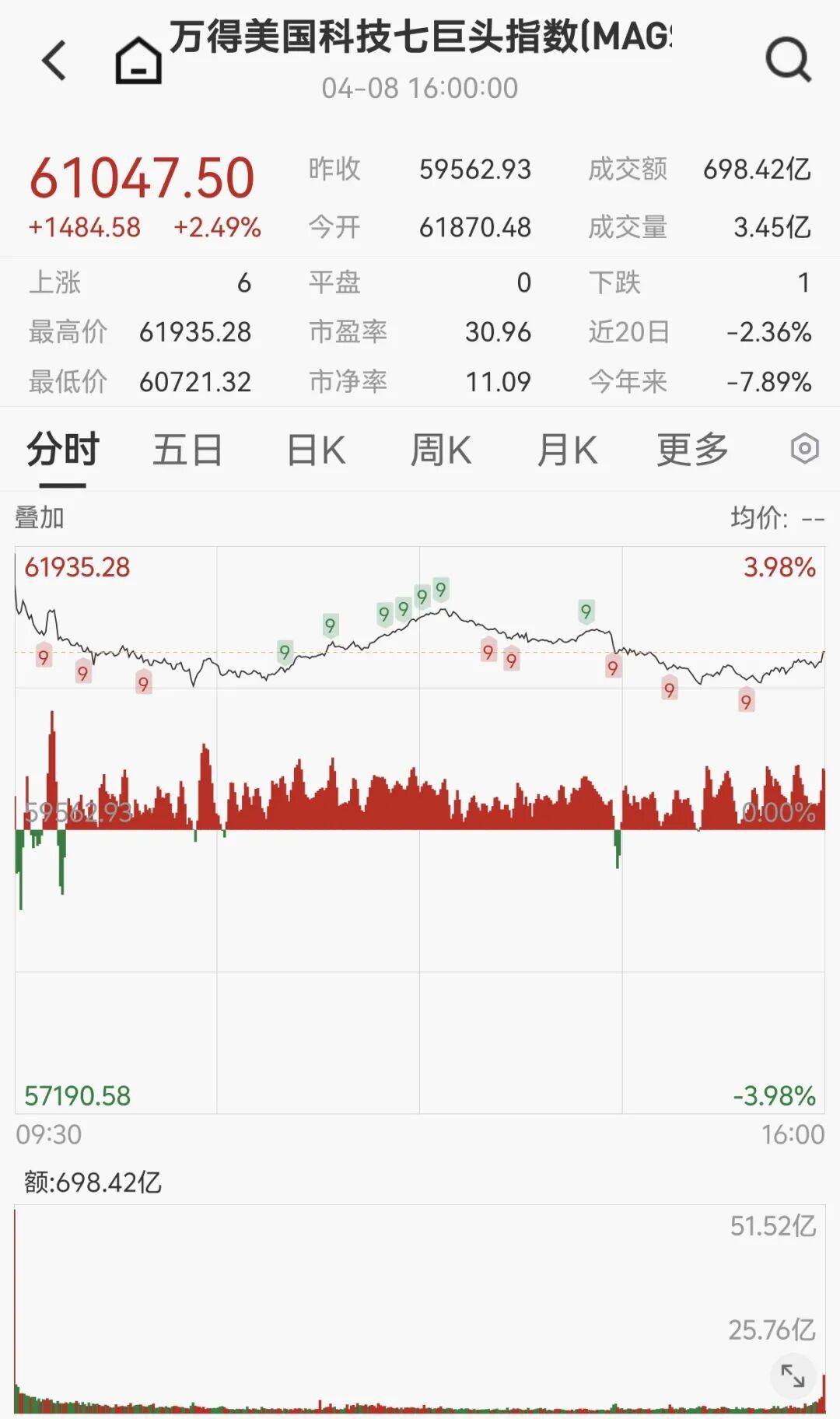Tap 叠加 to overlay another index
The width and height of the screenshot is (840, 1419).
click(x=40, y=517)
